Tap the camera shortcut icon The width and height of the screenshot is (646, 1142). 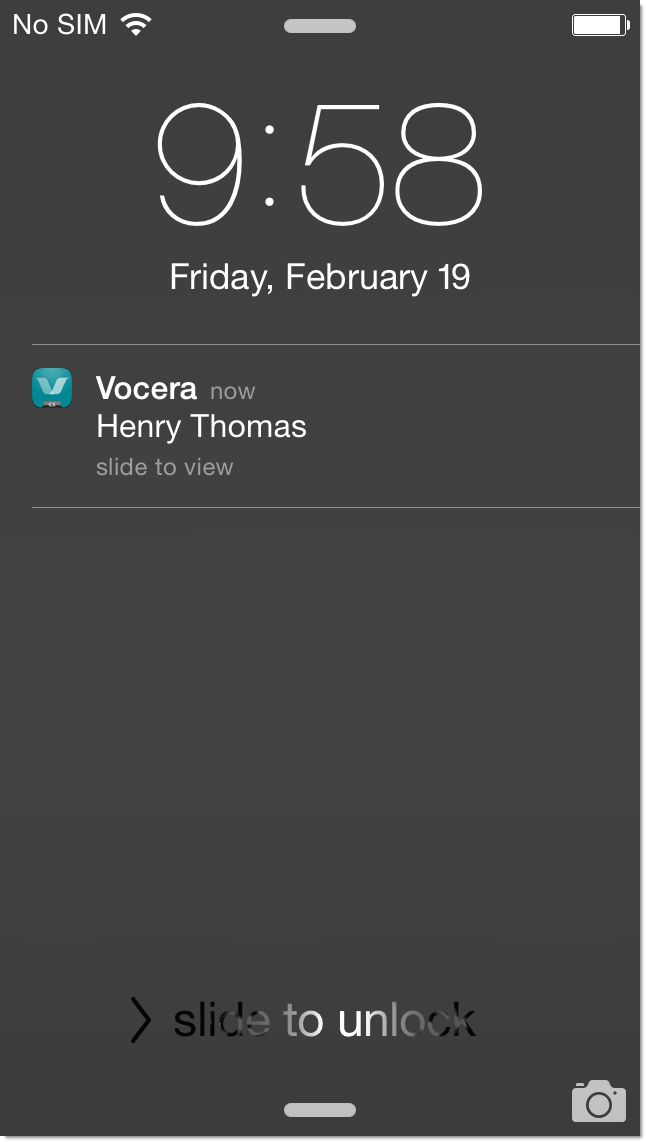pyautogui.click(x=598, y=1100)
